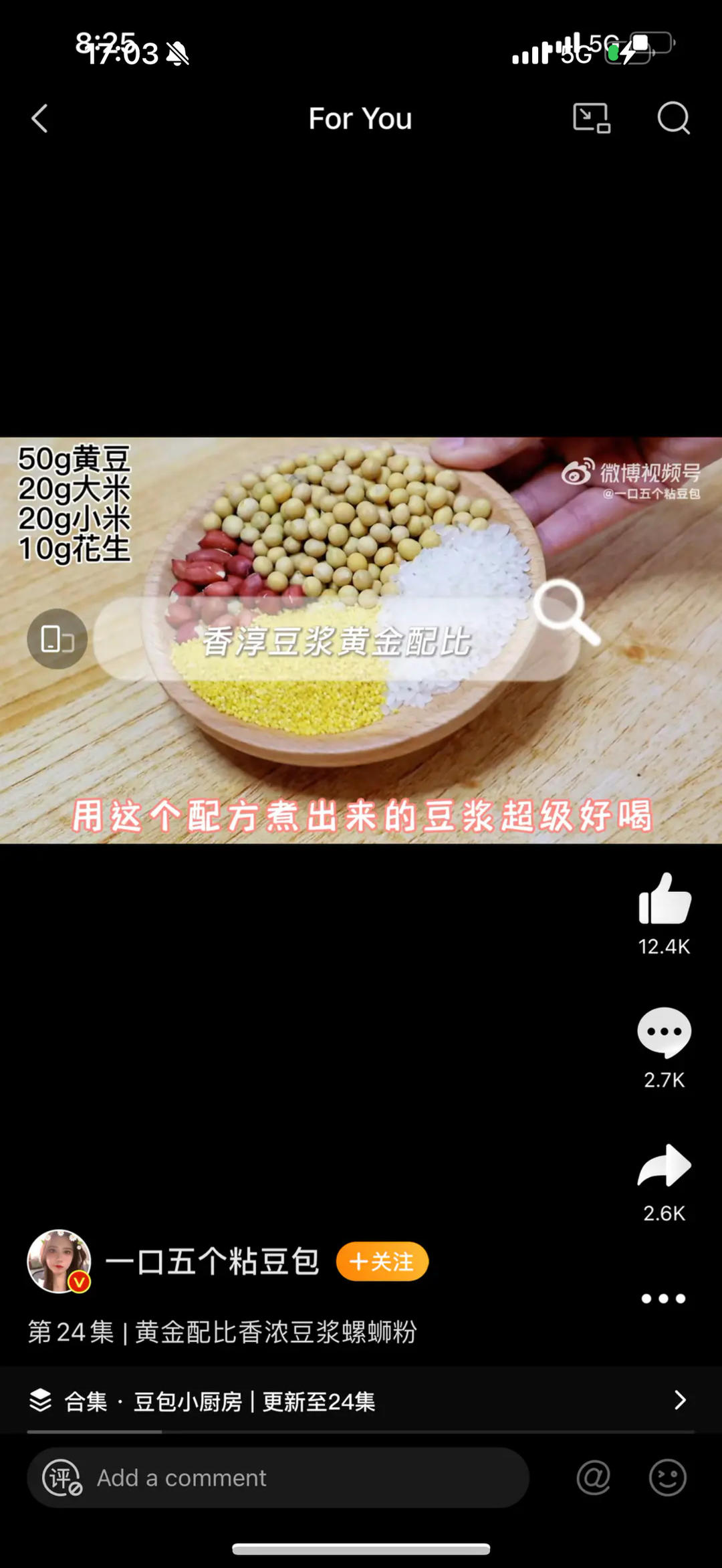
Task: Like the video with thumbs up
Action: pos(664,899)
